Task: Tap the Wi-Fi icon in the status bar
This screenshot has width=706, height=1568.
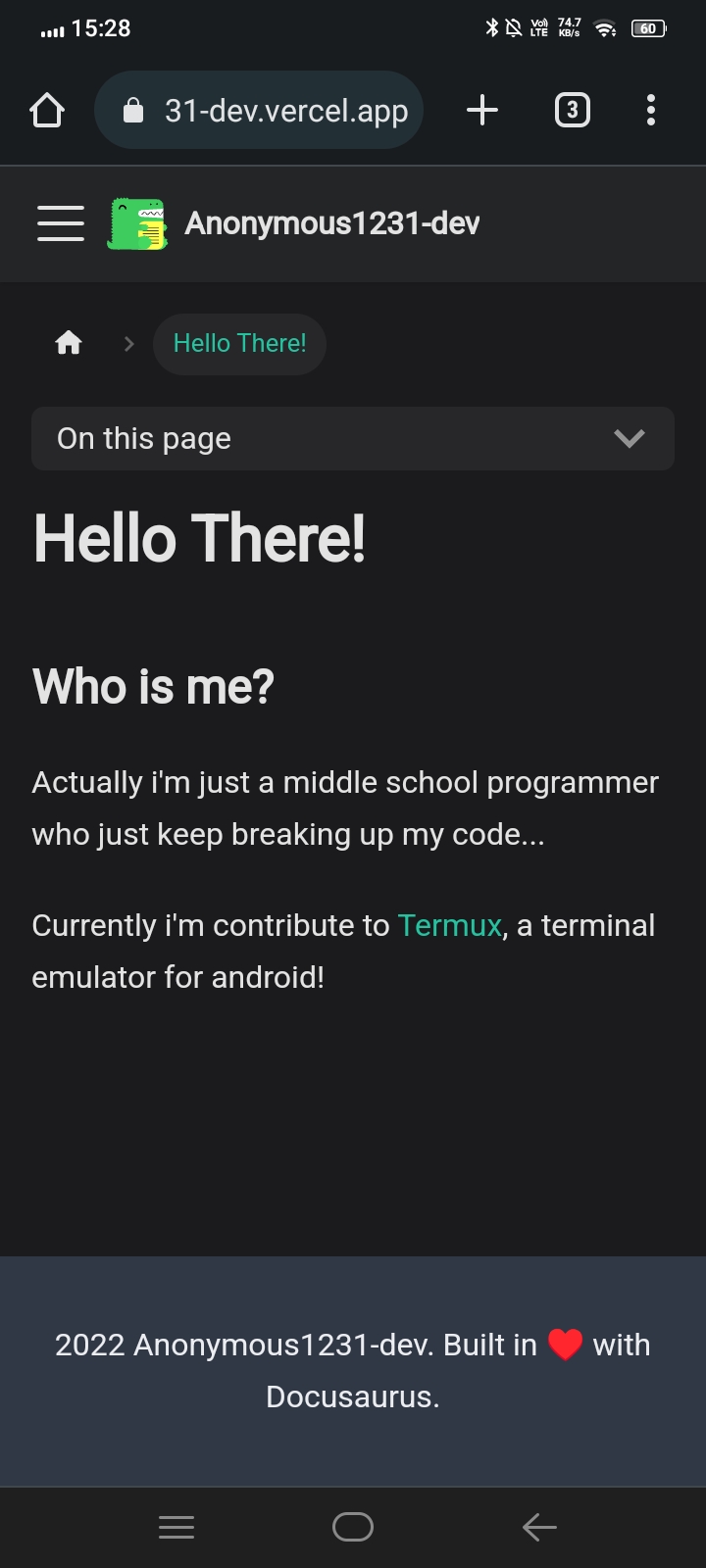Action: coord(604,28)
